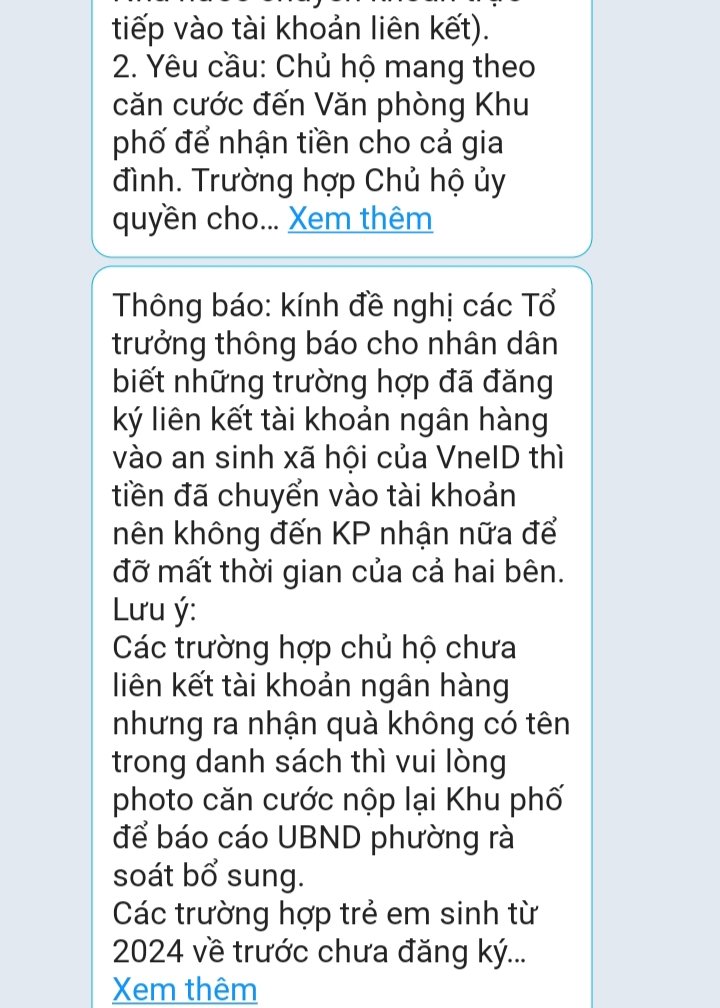
Task: Tap Xem thêm in the Thông báo message
Action: (x=185, y=988)
